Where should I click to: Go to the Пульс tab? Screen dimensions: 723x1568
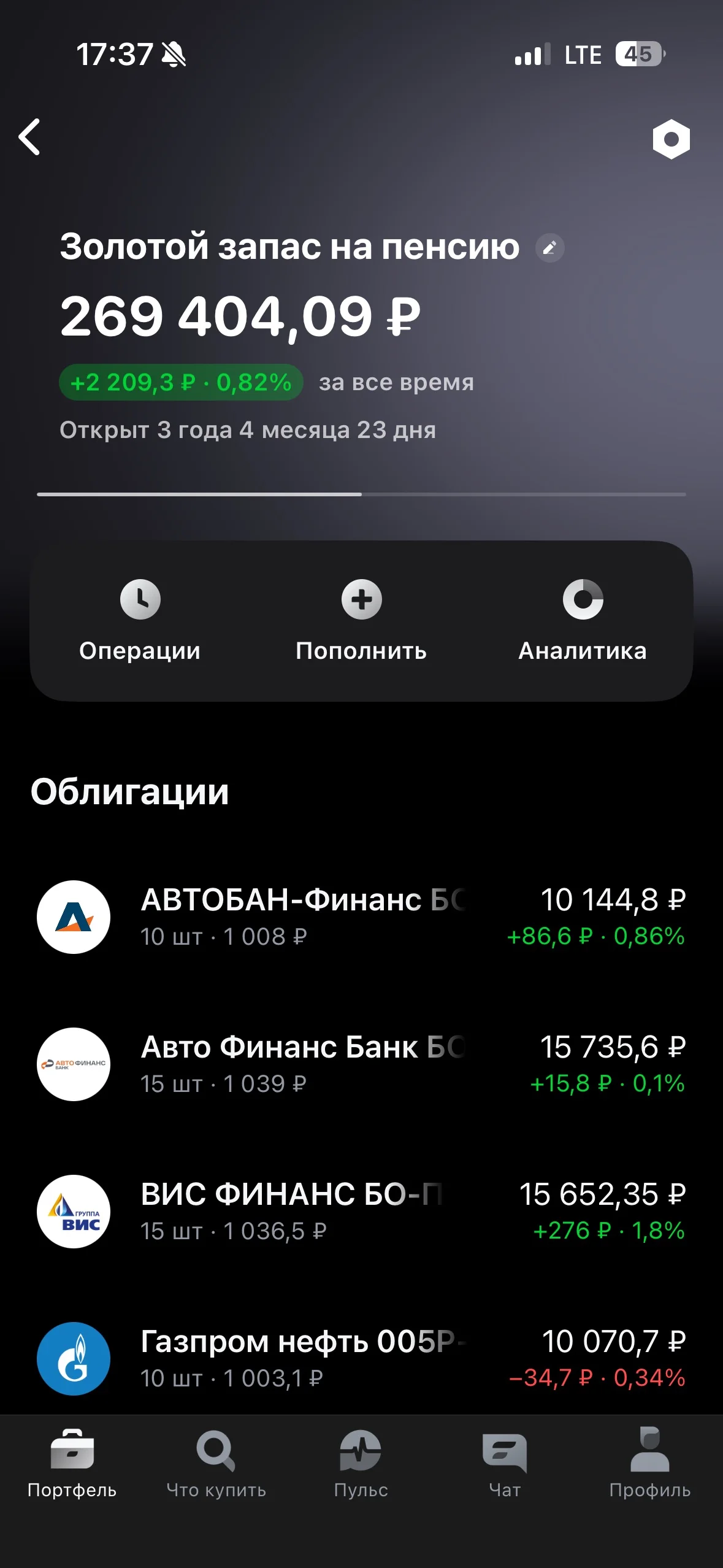pyautogui.click(x=361, y=1464)
